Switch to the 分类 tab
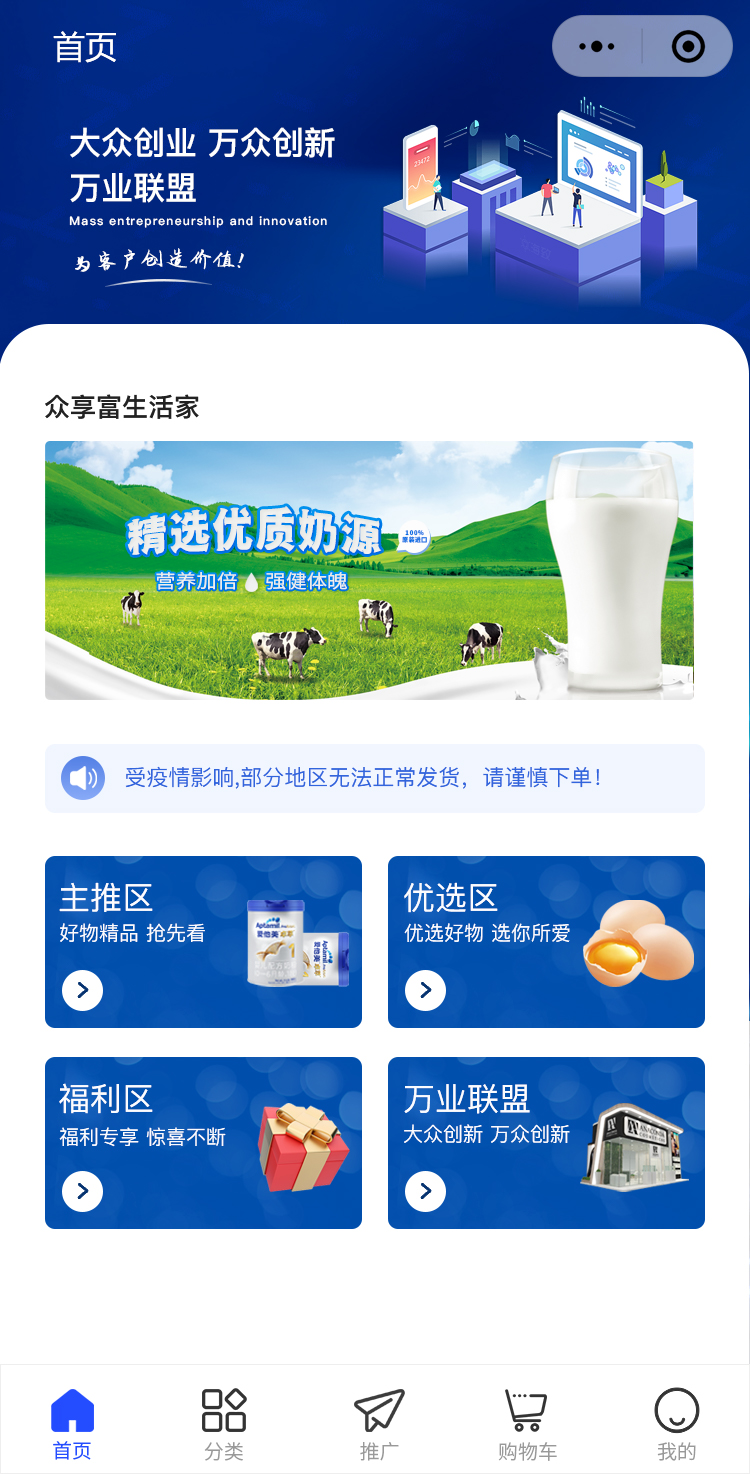 pos(224,1424)
